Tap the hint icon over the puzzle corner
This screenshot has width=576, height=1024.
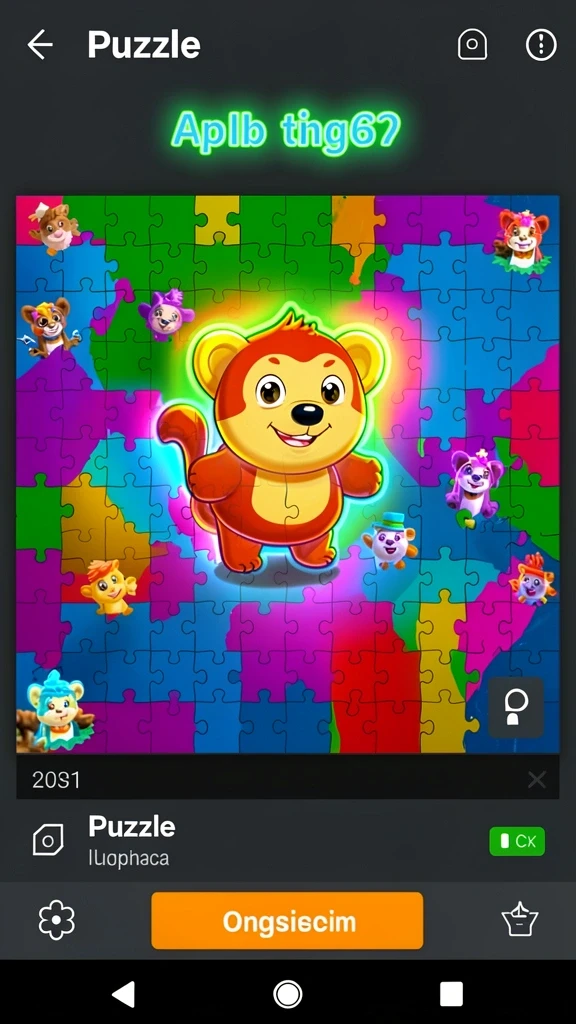pos(516,708)
